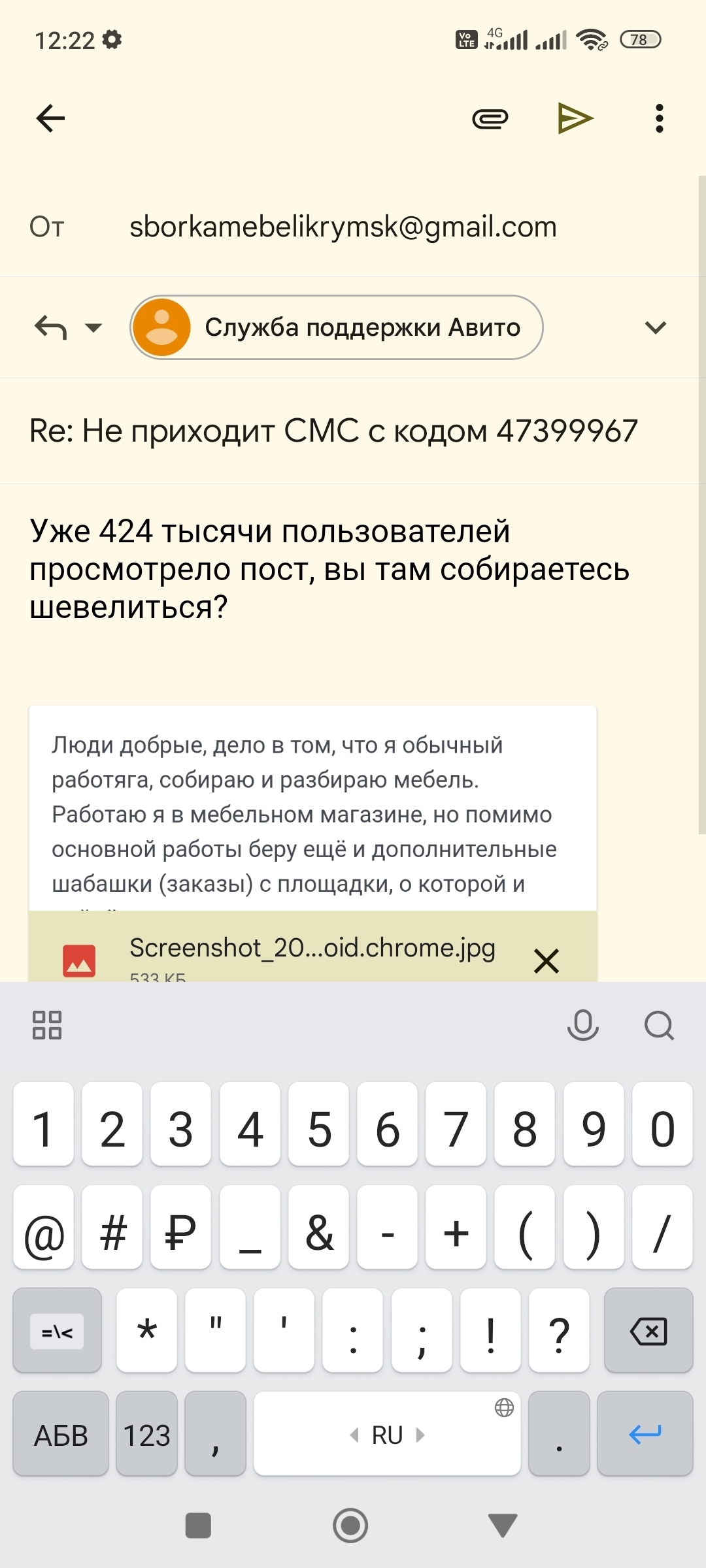
Task: Edit the subject line Re: Не приходит СМС
Action: pyautogui.click(x=333, y=431)
